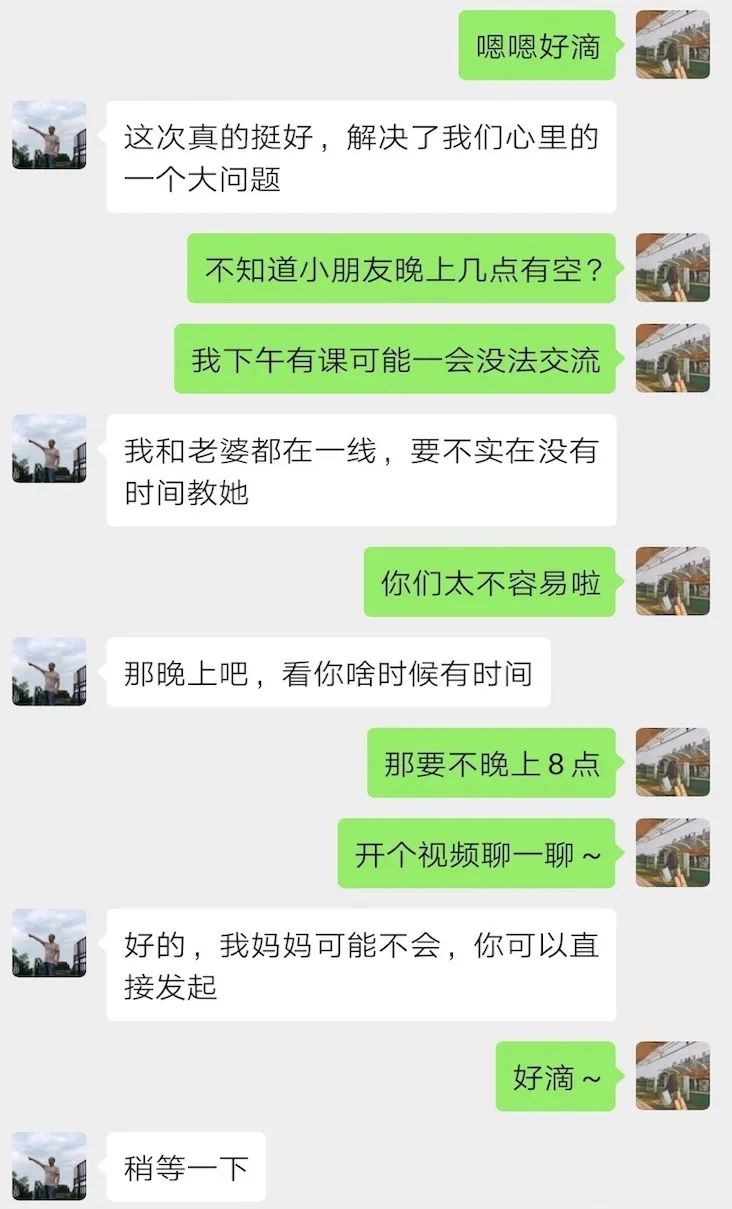Tap the avatar next to "我下午有课可能一会没法交流"
The image size is (732, 1209).
click(672, 358)
